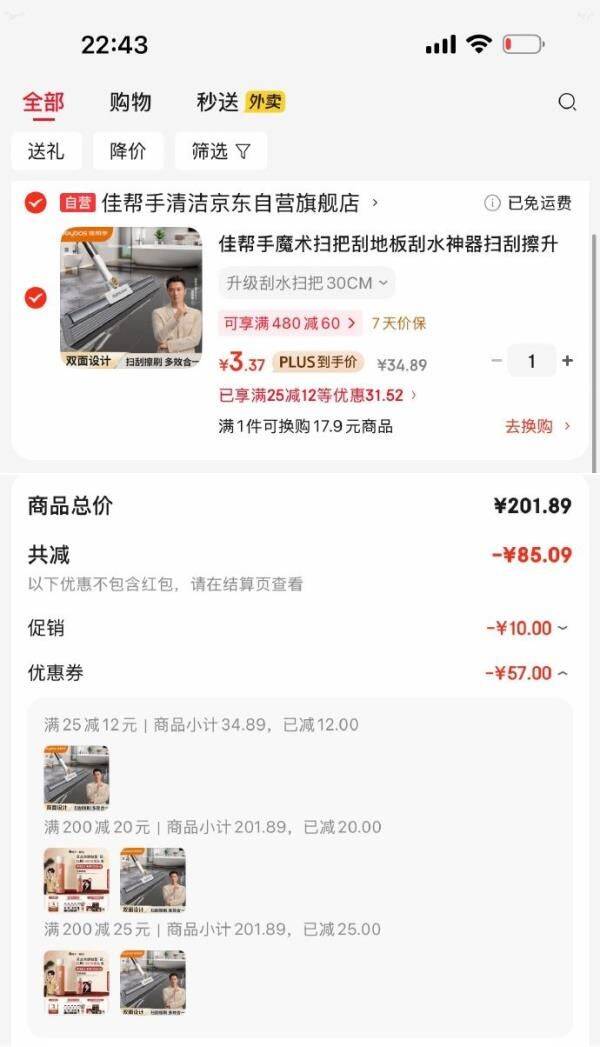The height and width of the screenshot is (1047, 600).
Task: Expand the 促销 discount row
Action: coord(526,628)
